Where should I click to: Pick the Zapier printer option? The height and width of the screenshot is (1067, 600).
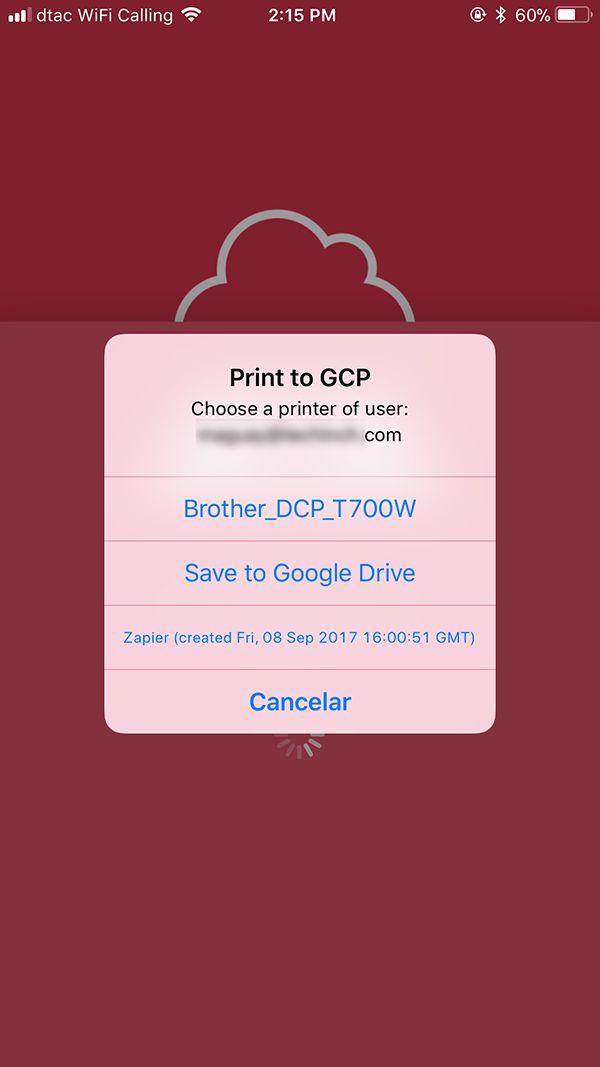pos(299,637)
